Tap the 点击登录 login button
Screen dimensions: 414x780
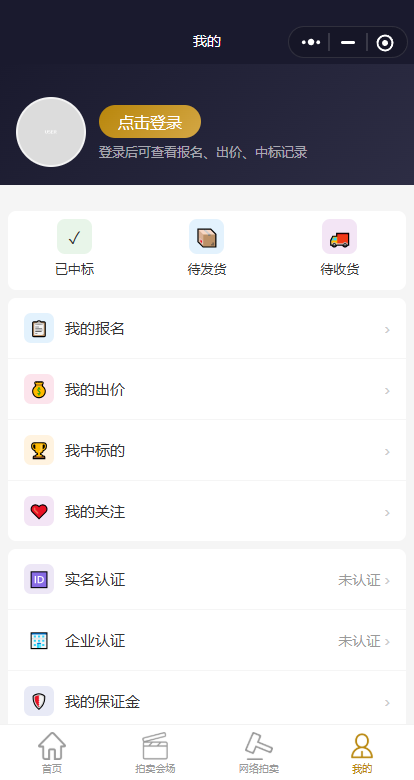(150, 121)
